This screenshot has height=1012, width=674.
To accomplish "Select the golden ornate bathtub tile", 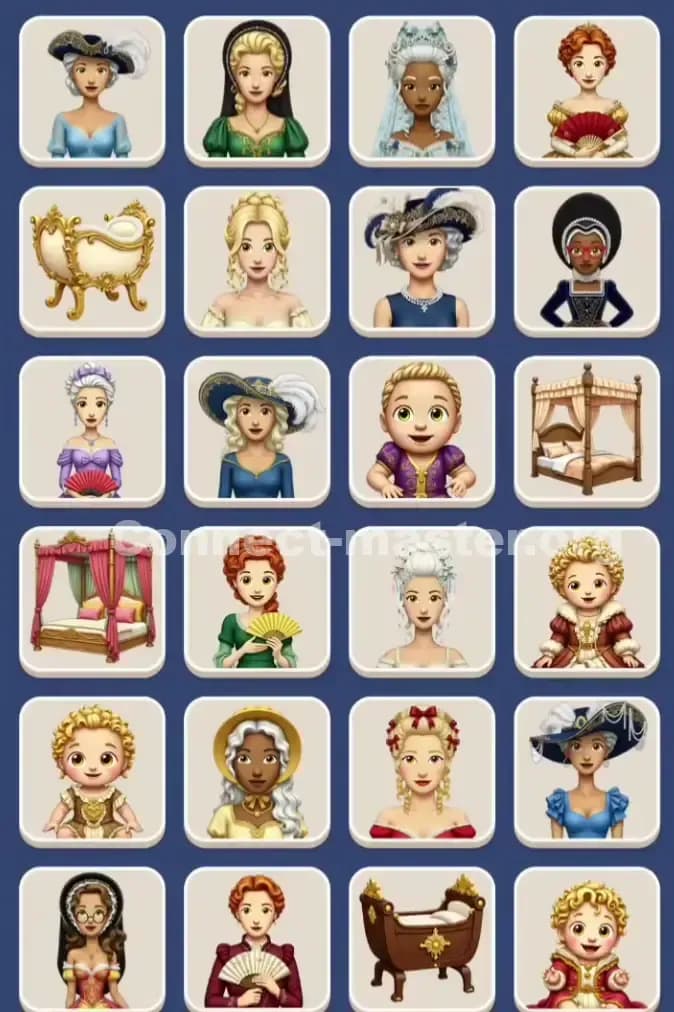I will pos(92,261).
